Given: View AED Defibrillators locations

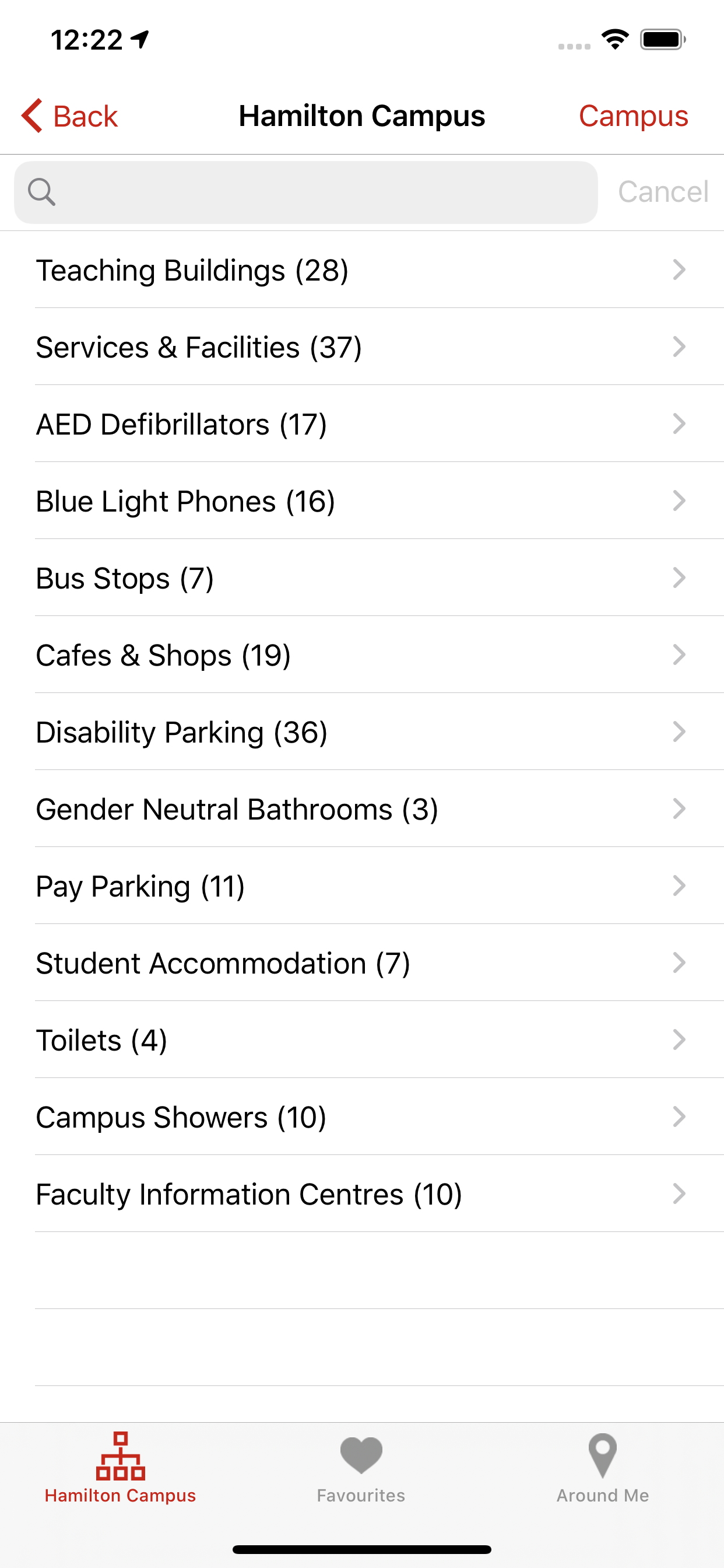Looking at the screenshot, I should pyautogui.click(x=362, y=423).
